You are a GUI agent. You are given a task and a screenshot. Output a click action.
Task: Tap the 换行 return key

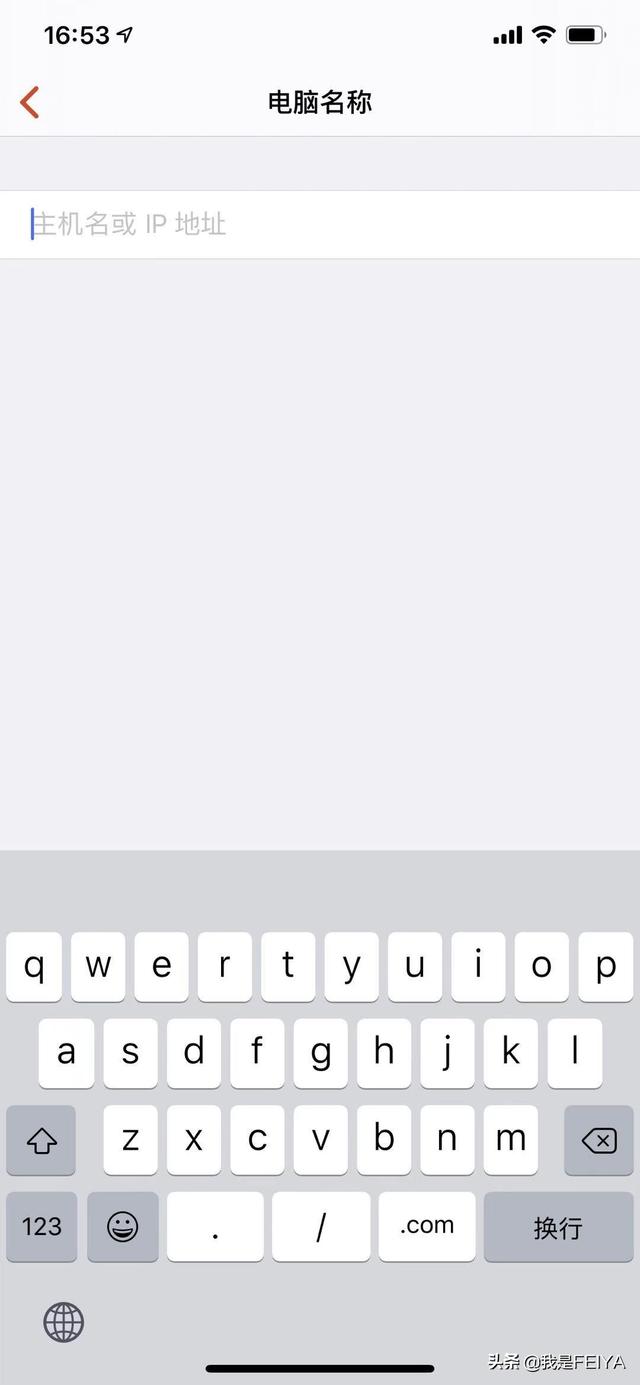pyautogui.click(x=558, y=1226)
